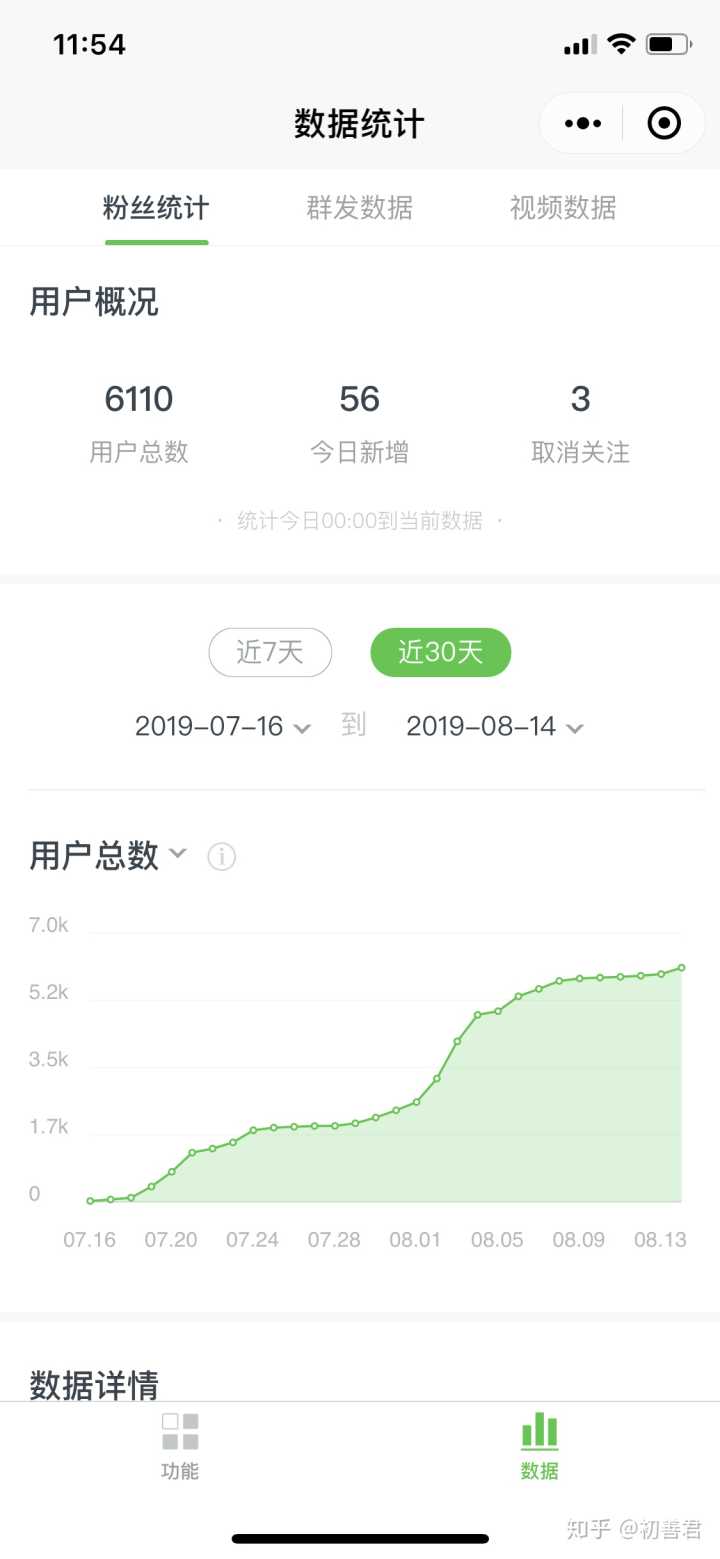Switch to the 群发数据 tab
This screenshot has height=1559, width=720.
pyautogui.click(x=359, y=208)
